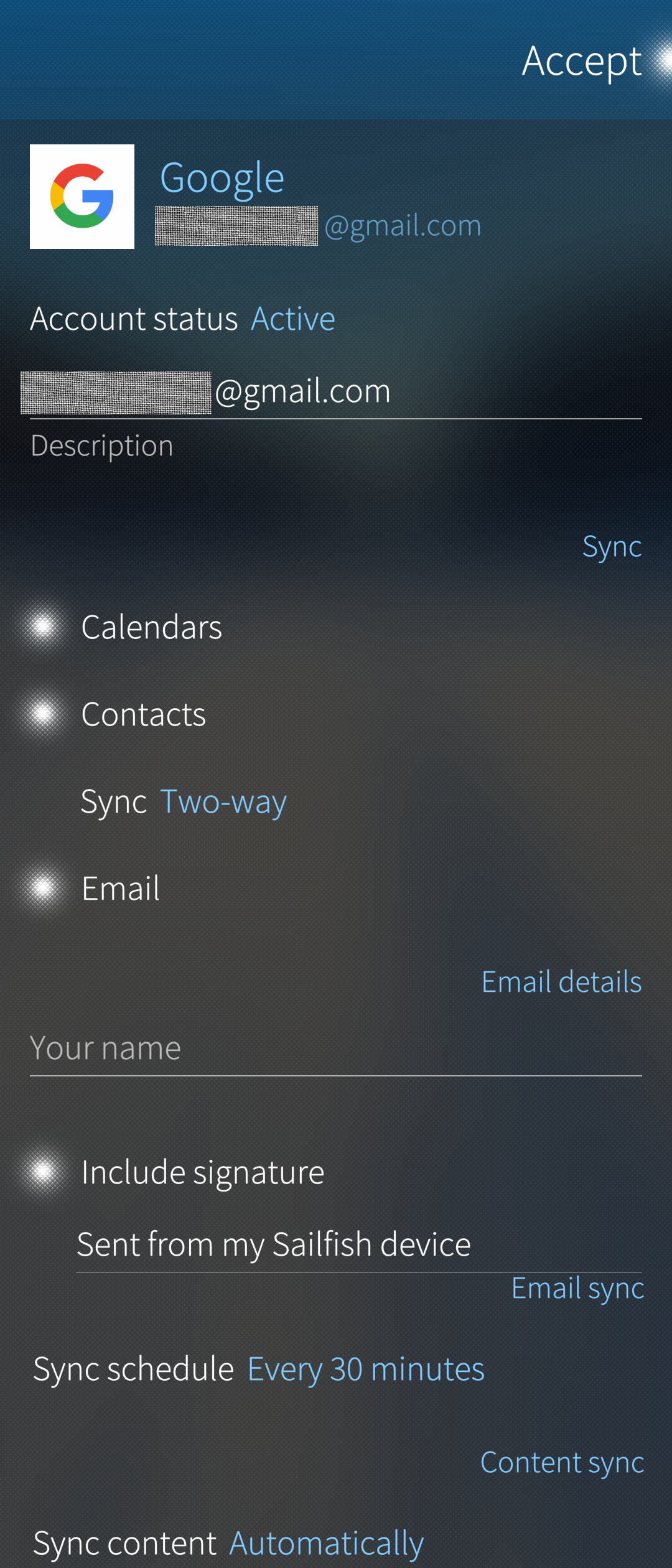672x1568 pixels.
Task: Change the Account status setting
Action: (x=183, y=319)
